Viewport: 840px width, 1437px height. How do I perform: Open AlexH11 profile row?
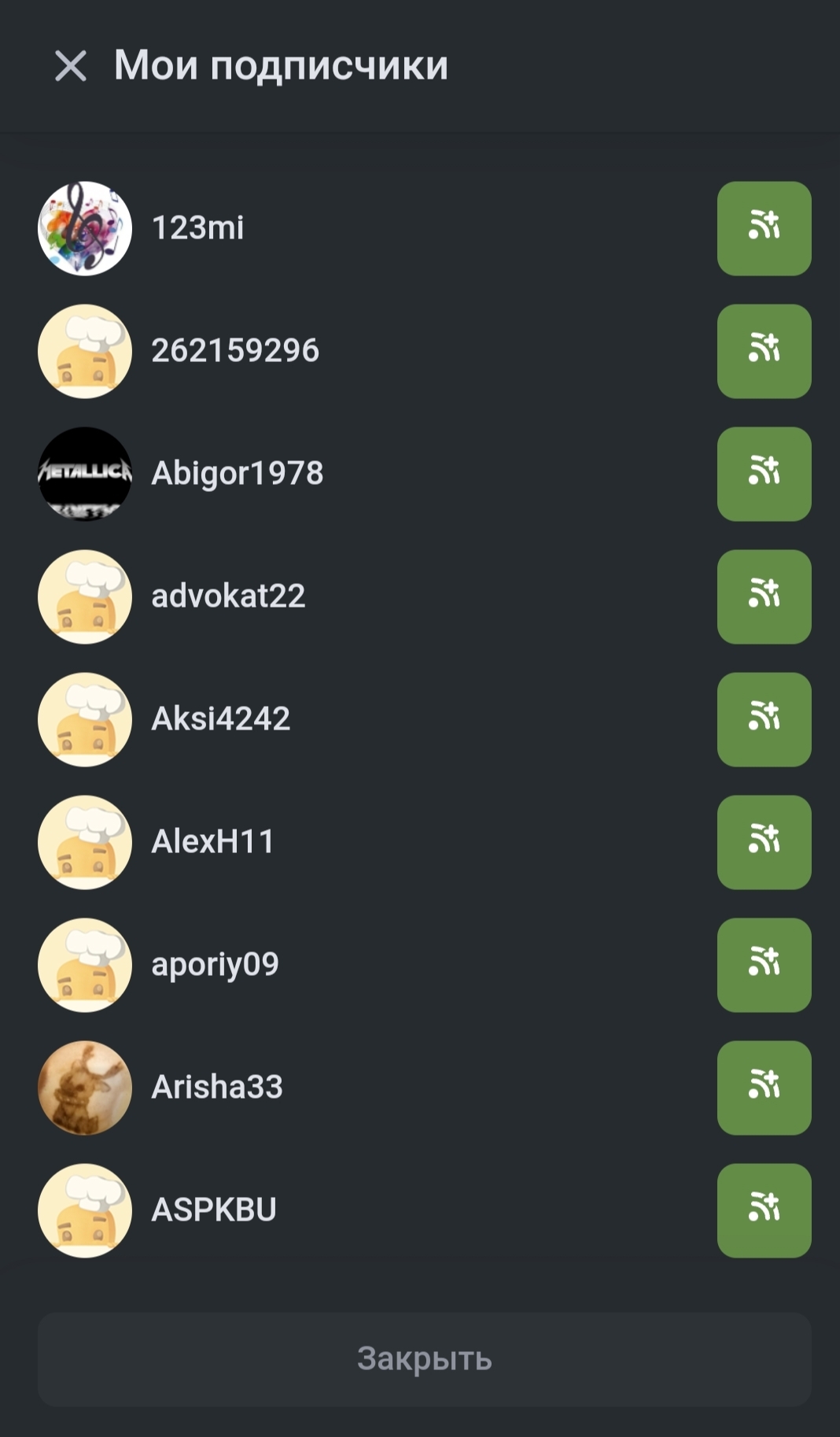pyautogui.click(x=212, y=842)
